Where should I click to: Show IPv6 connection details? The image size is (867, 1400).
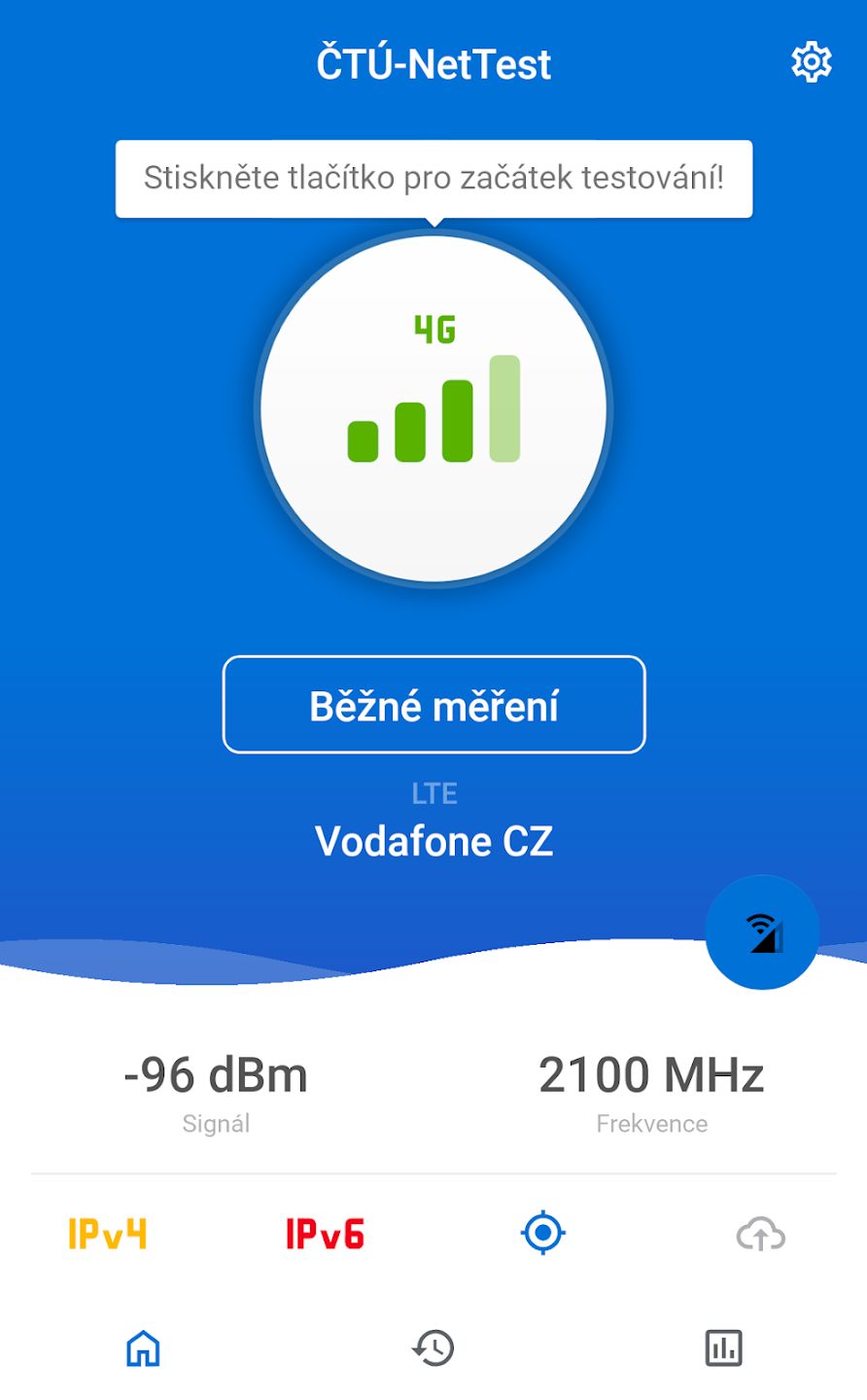326,1235
